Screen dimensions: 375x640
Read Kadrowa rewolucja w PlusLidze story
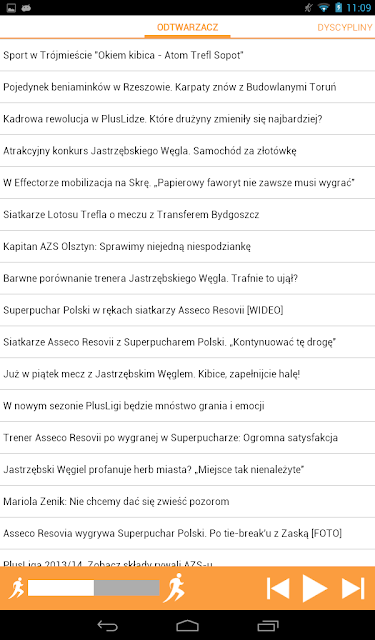[187, 119]
